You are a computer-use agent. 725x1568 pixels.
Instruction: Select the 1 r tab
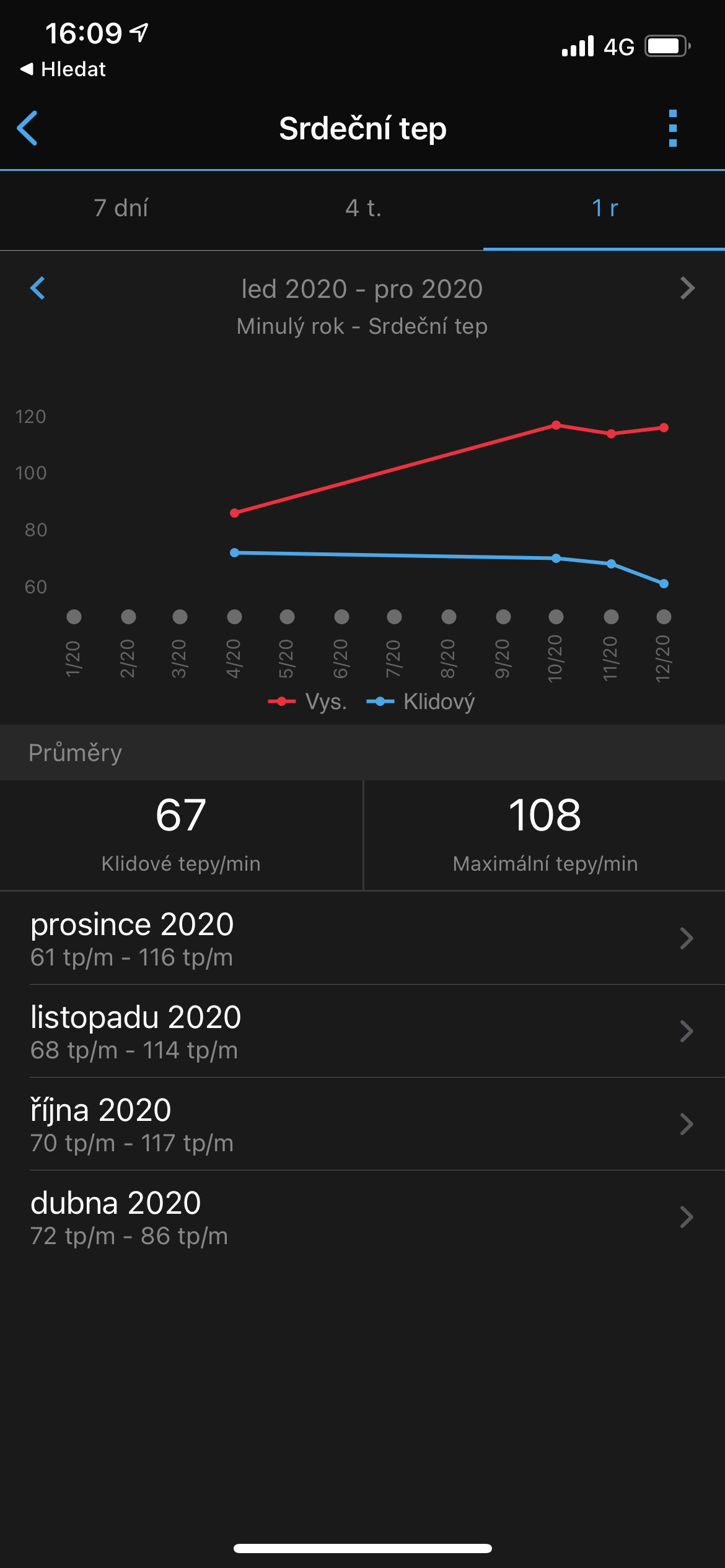pyautogui.click(x=604, y=209)
